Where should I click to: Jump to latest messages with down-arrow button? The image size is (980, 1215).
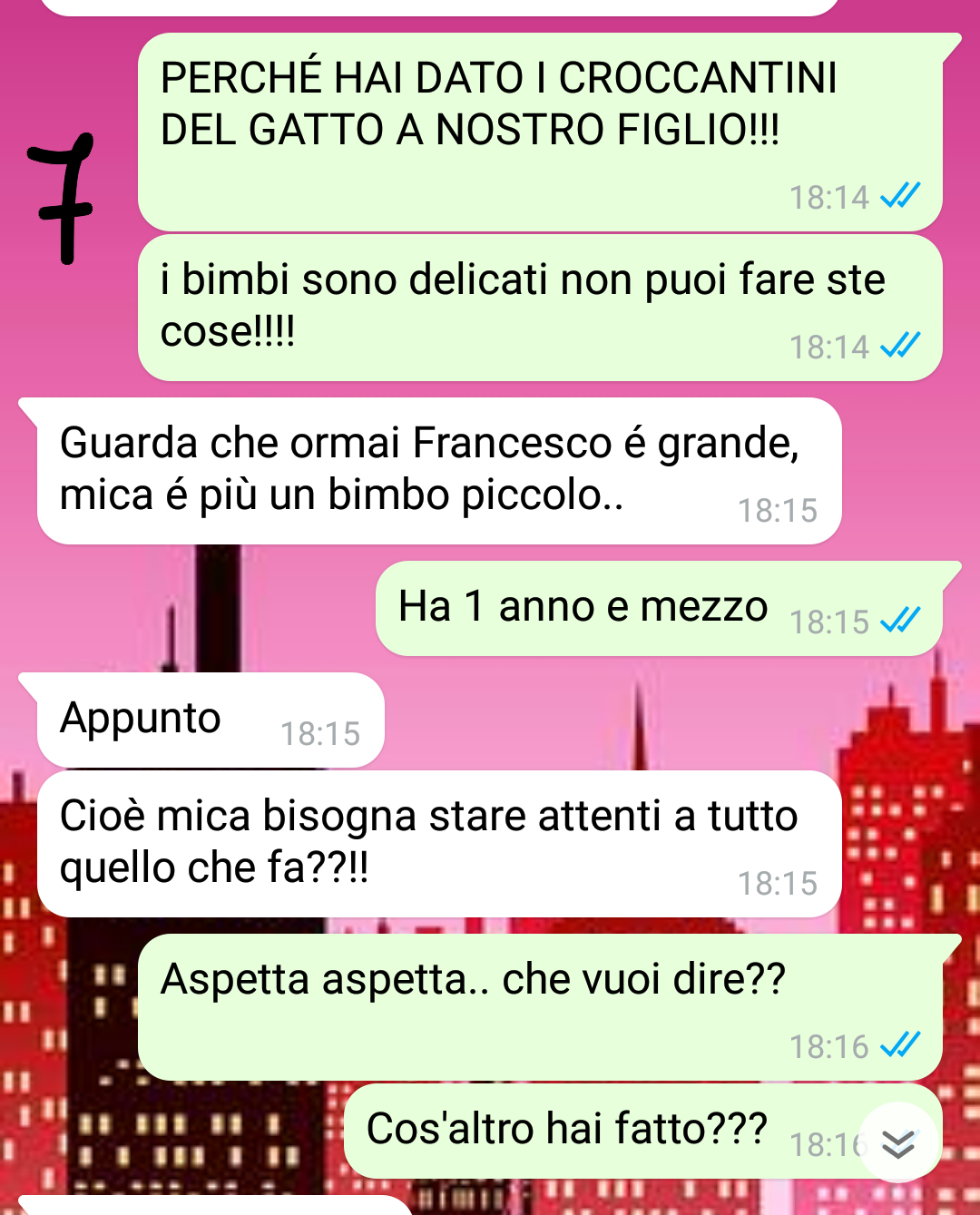(898, 1143)
